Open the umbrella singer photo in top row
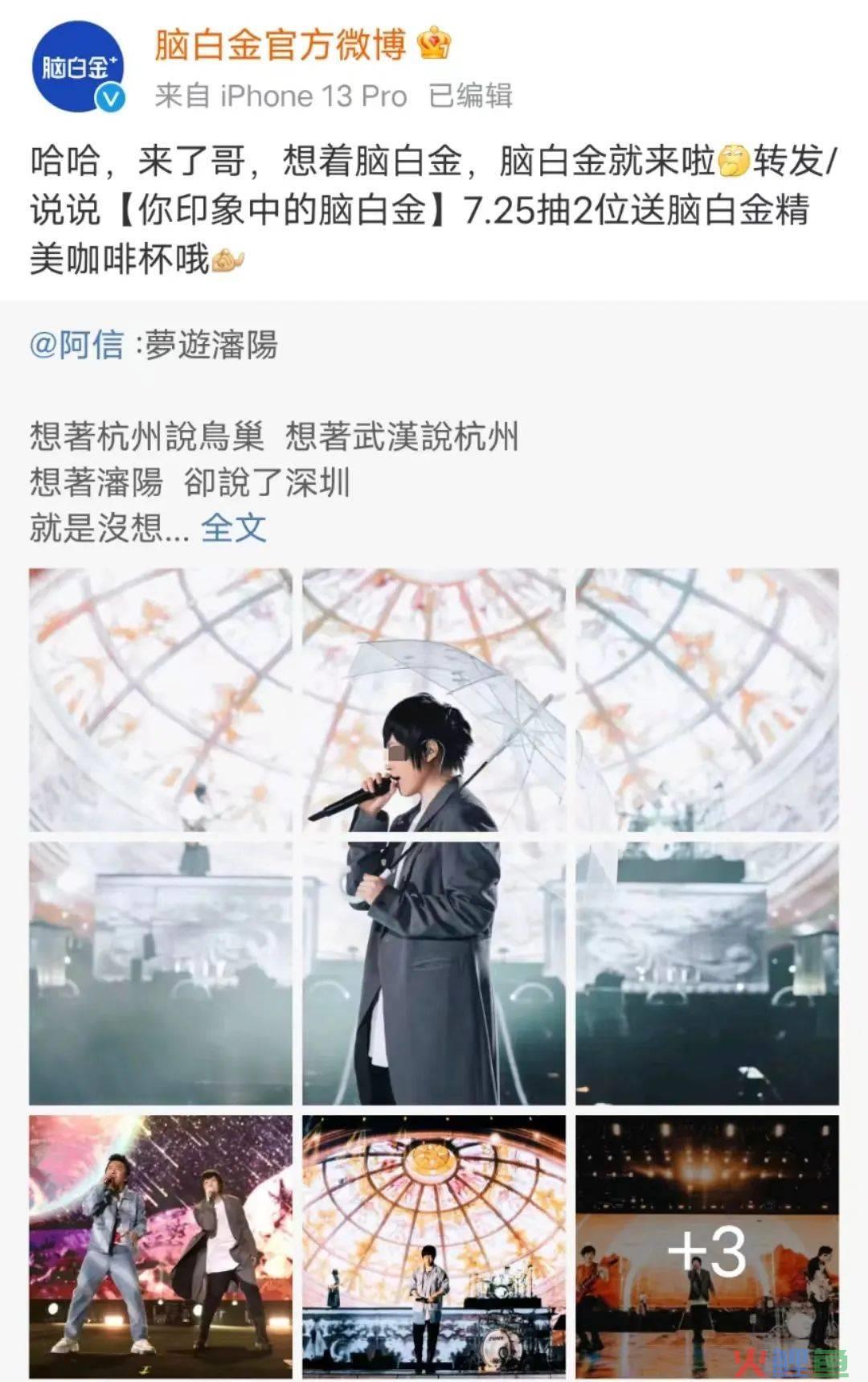868x1382 pixels. 434,699
